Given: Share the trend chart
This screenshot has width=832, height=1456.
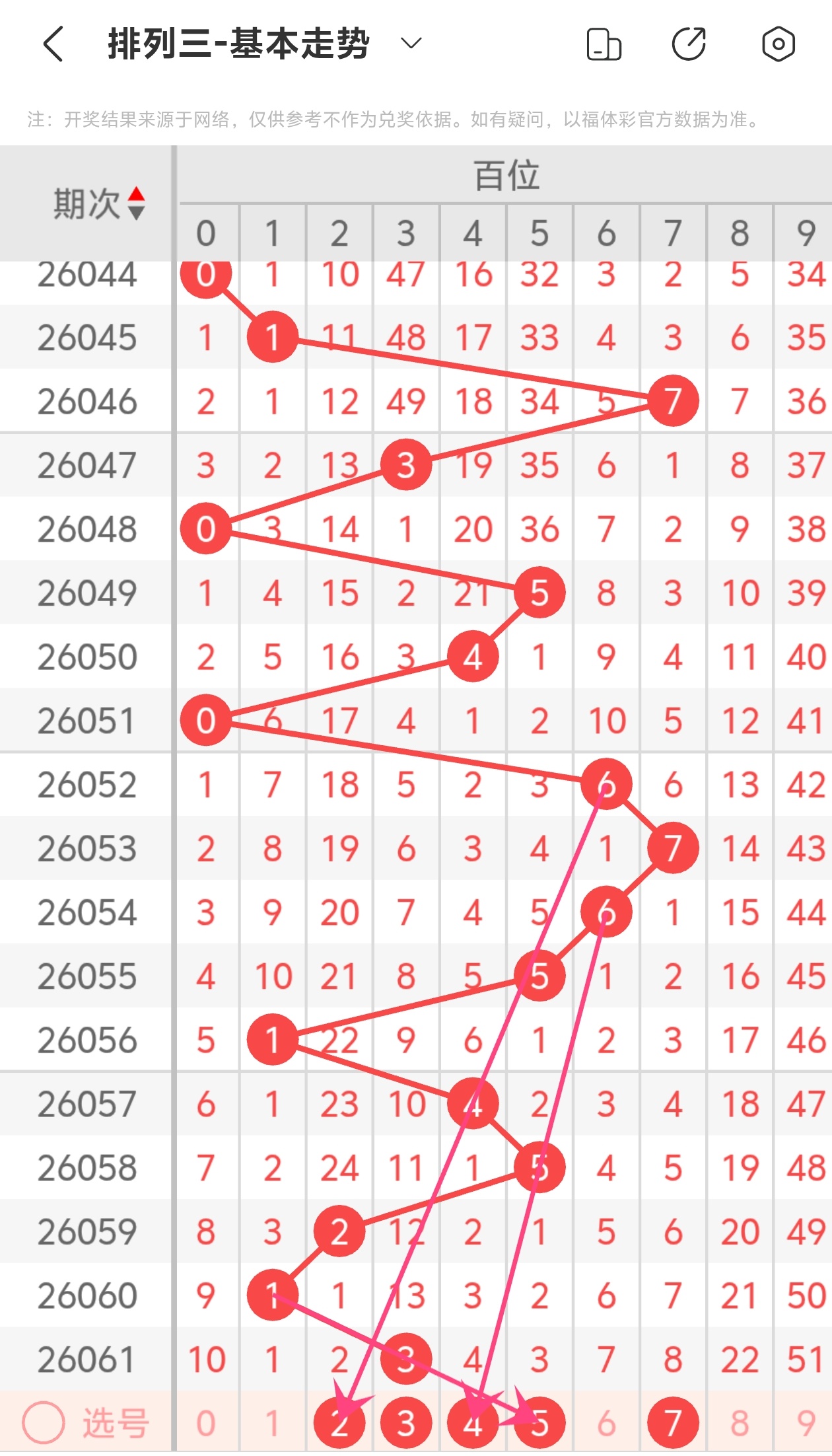Looking at the screenshot, I should coord(689,44).
